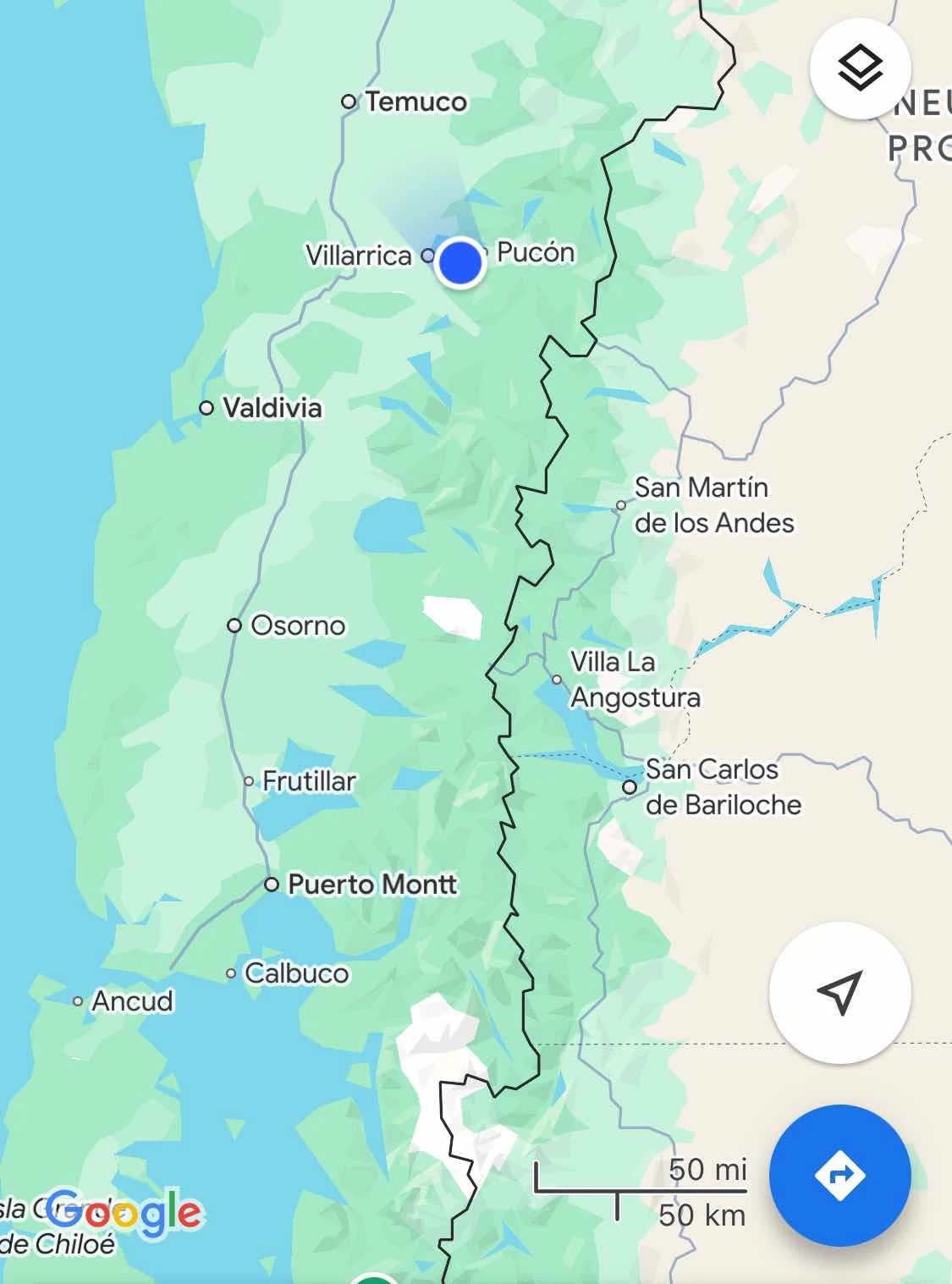Center map on my location
This screenshot has height=1284, width=952.
tap(839, 992)
